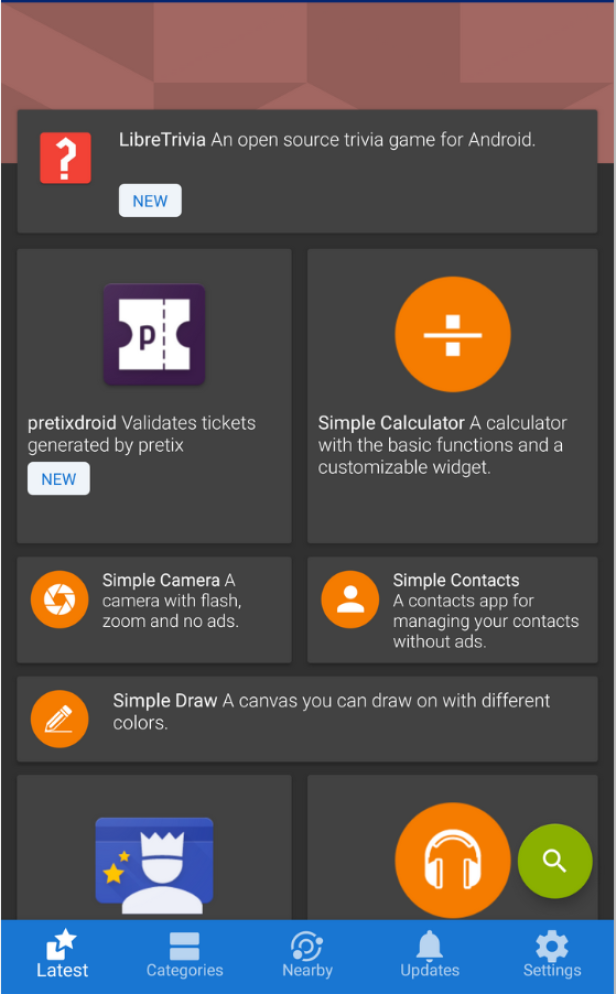Select the Latest tab
Image resolution: width=616 pixels, height=994 pixels.
point(62,956)
